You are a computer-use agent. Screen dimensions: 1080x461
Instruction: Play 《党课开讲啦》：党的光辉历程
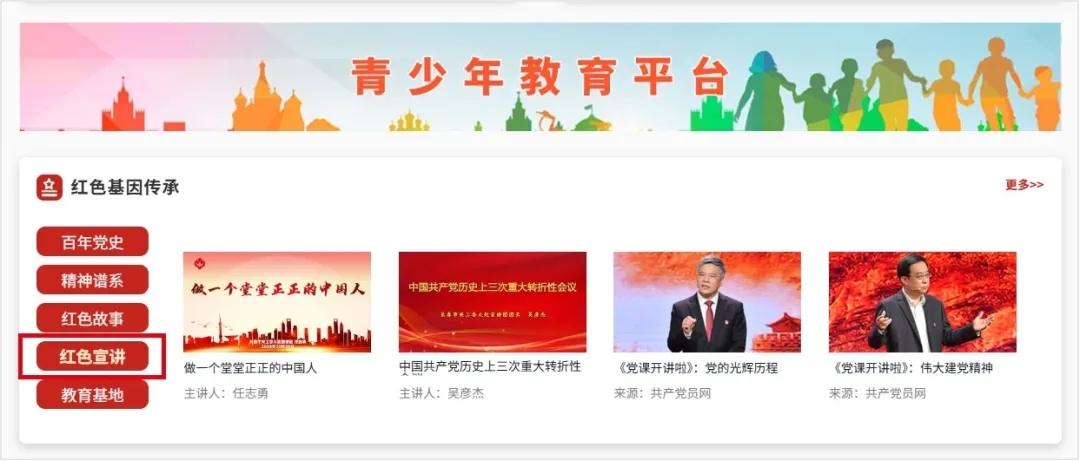[x=707, y=302]
